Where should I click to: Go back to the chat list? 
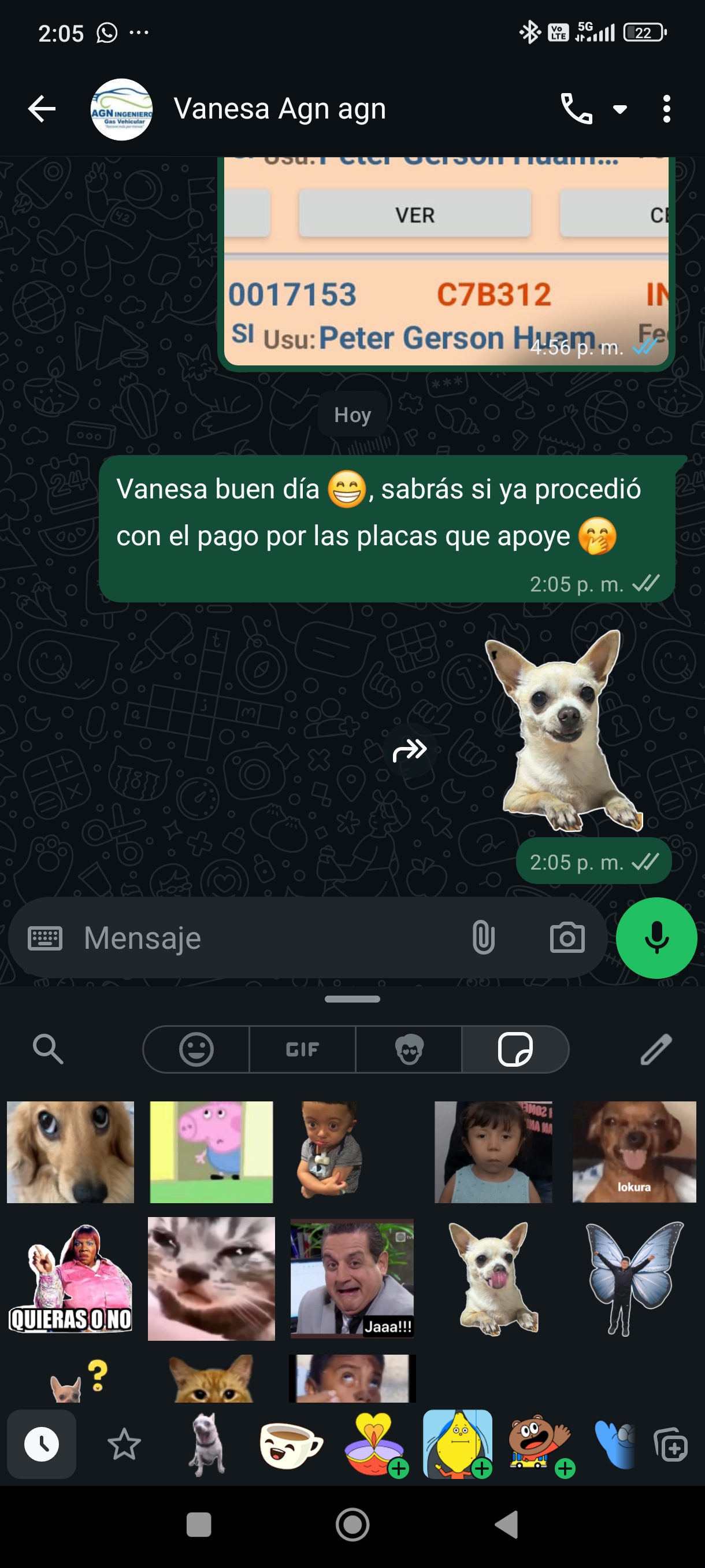pyautogui.click(x=42, y=110)
